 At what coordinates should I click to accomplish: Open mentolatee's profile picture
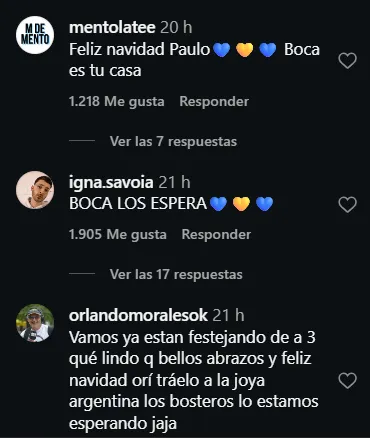pos(35,35)
